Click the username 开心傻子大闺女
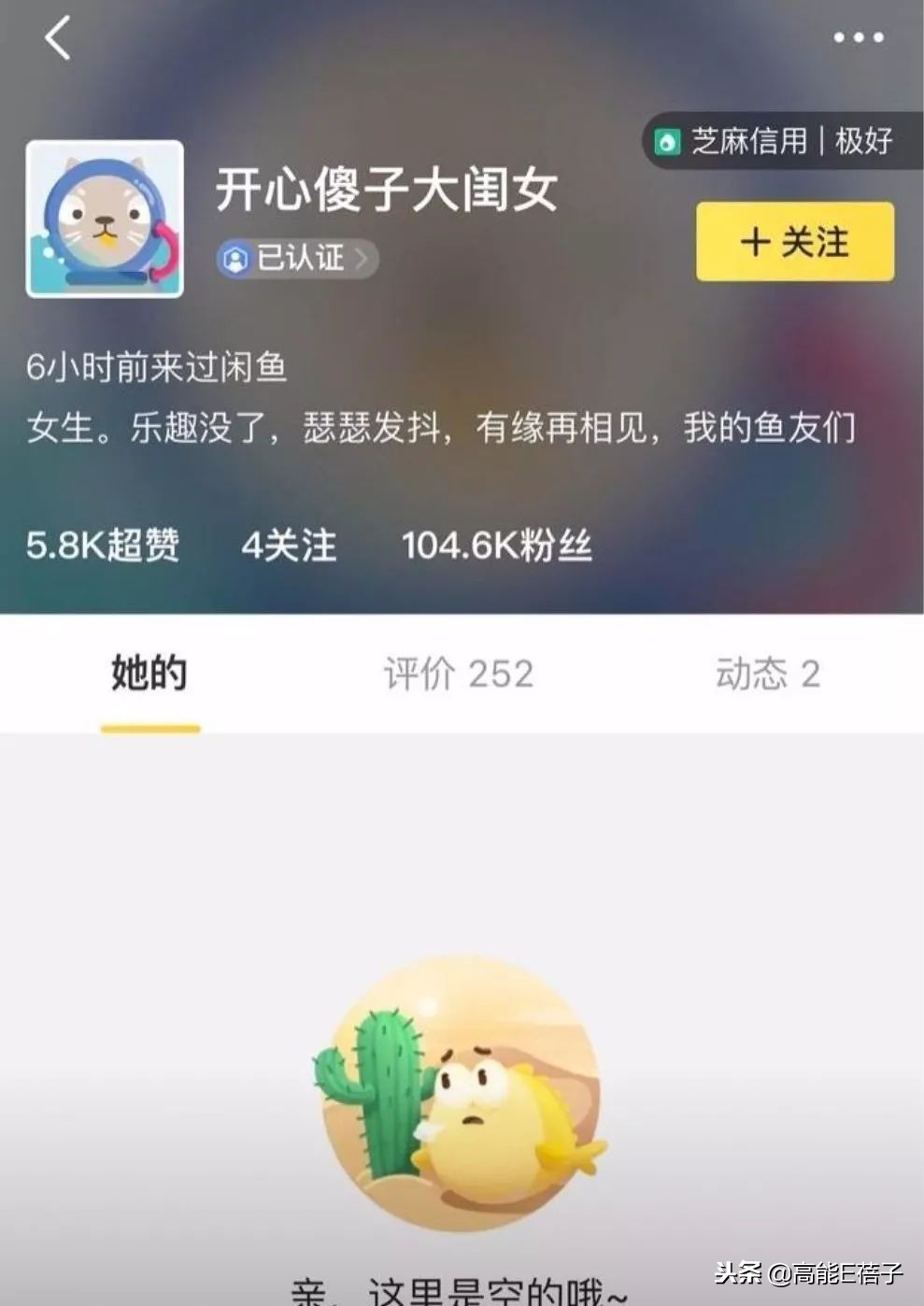The image size is (924, 1306). [389, 190]
